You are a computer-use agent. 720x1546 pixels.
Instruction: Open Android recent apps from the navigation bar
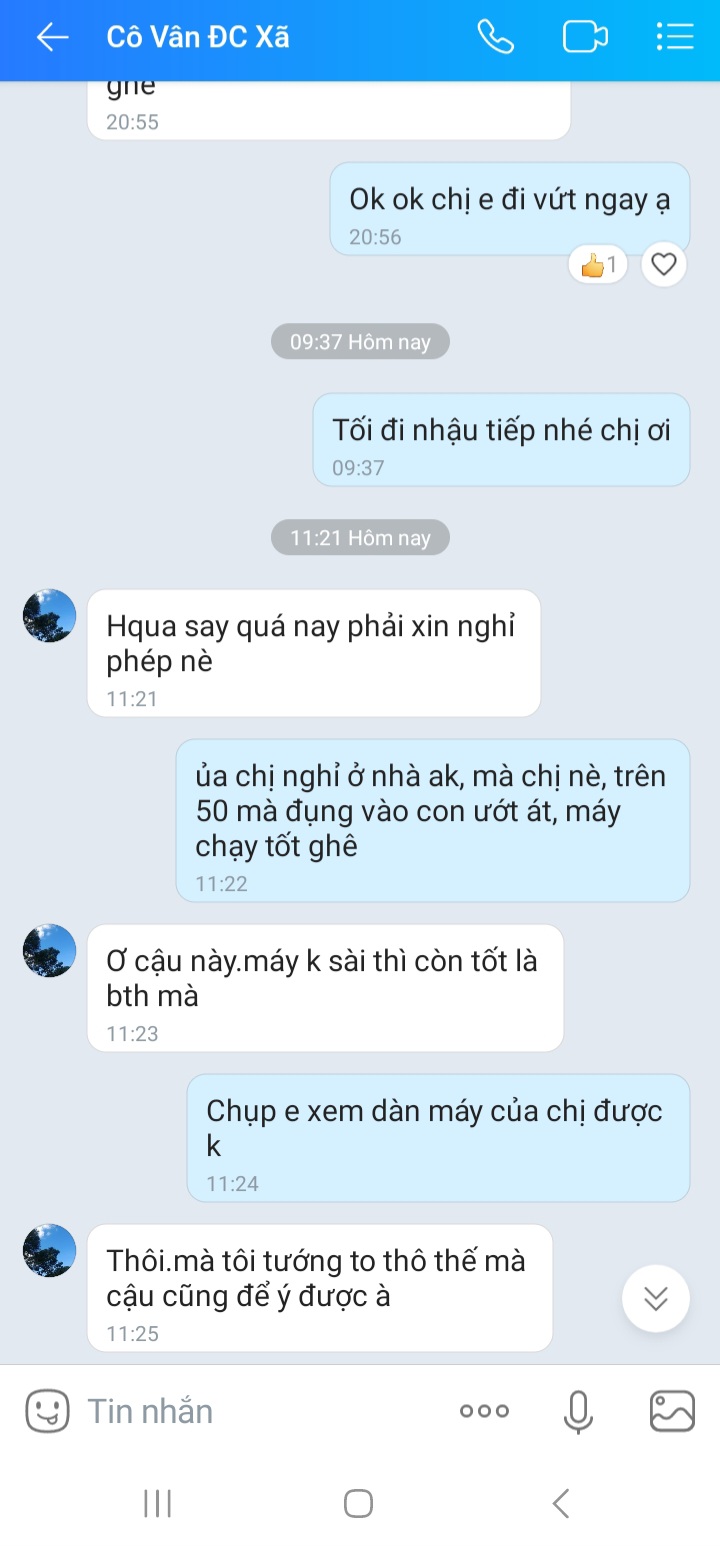pyautogui.click(x=157, y=1502)
